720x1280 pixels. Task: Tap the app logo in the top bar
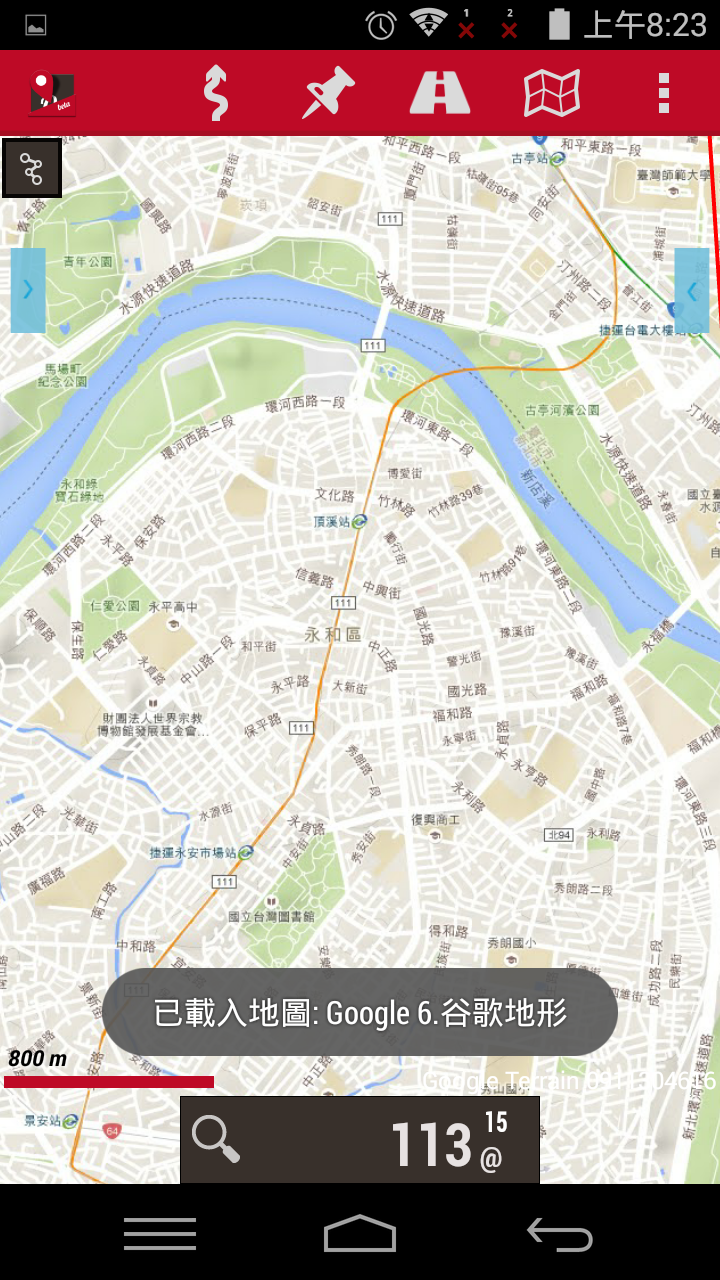point(52,93)
